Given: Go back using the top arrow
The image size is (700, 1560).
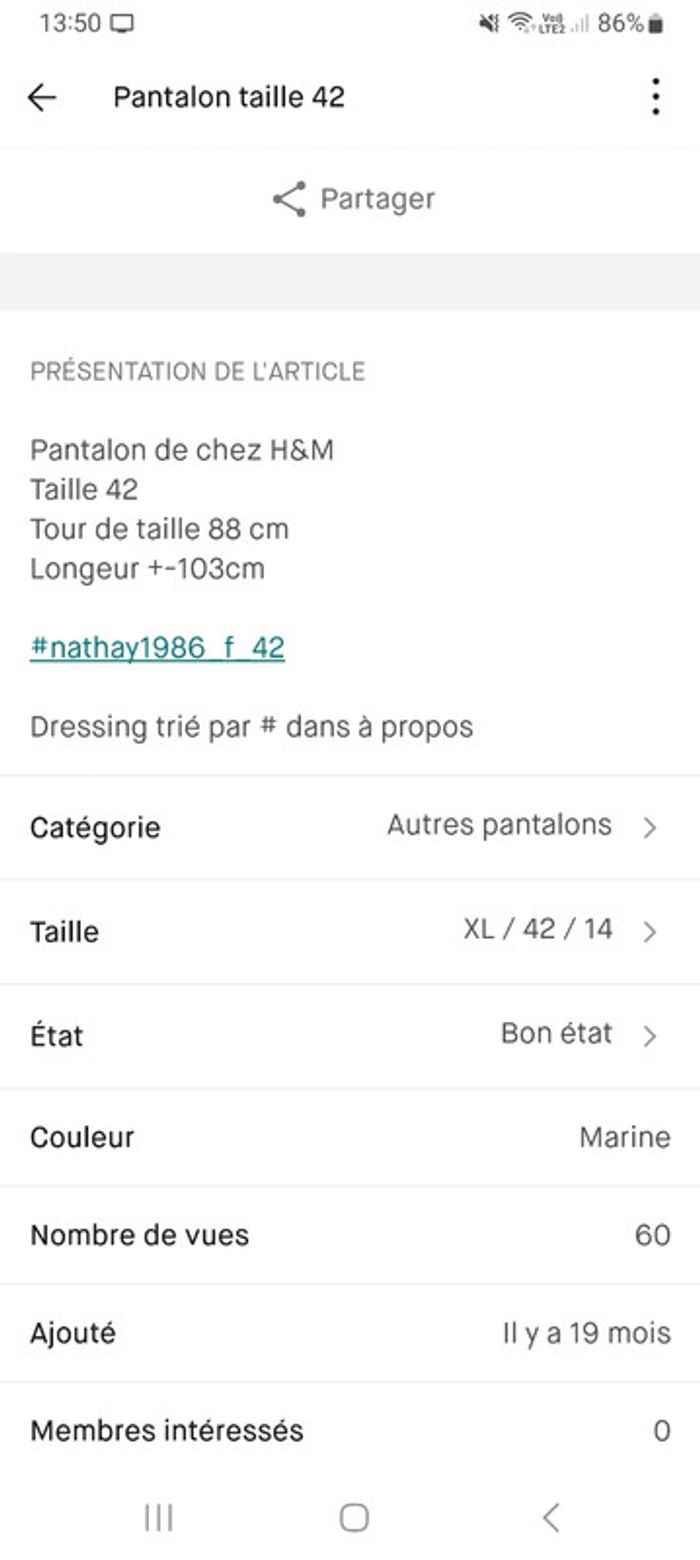Looking at the screenshot, I should pos(42,97).
